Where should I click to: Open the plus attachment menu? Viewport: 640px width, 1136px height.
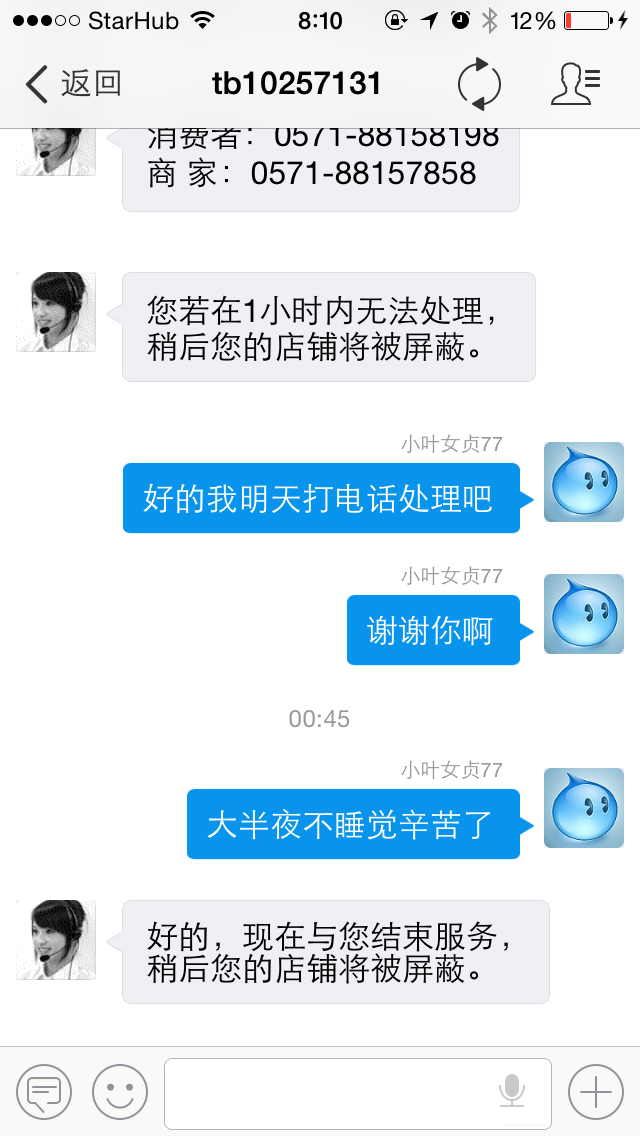click(x=596, y=1092)
